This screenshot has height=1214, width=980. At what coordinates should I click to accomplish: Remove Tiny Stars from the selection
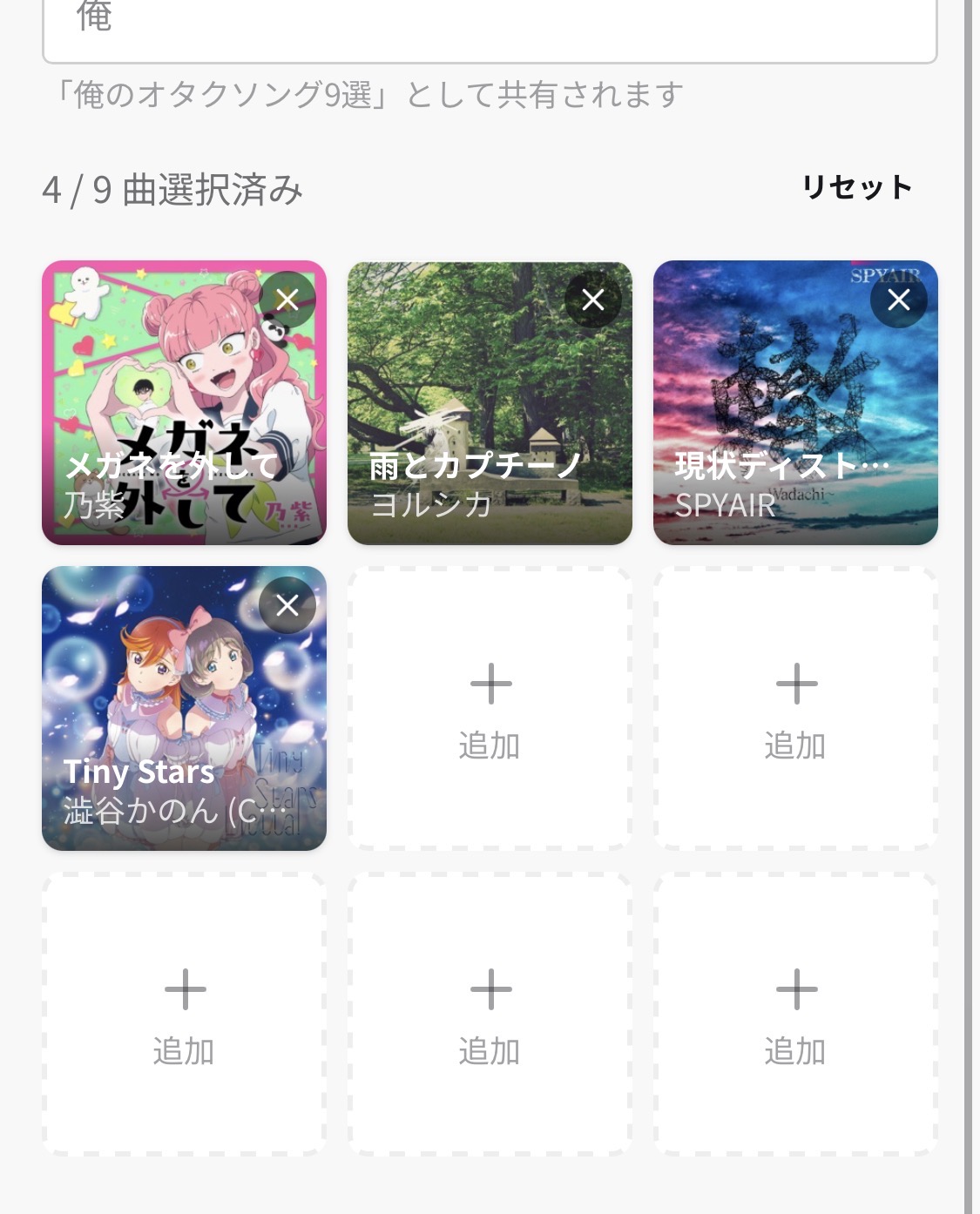[x=287, y=605]
